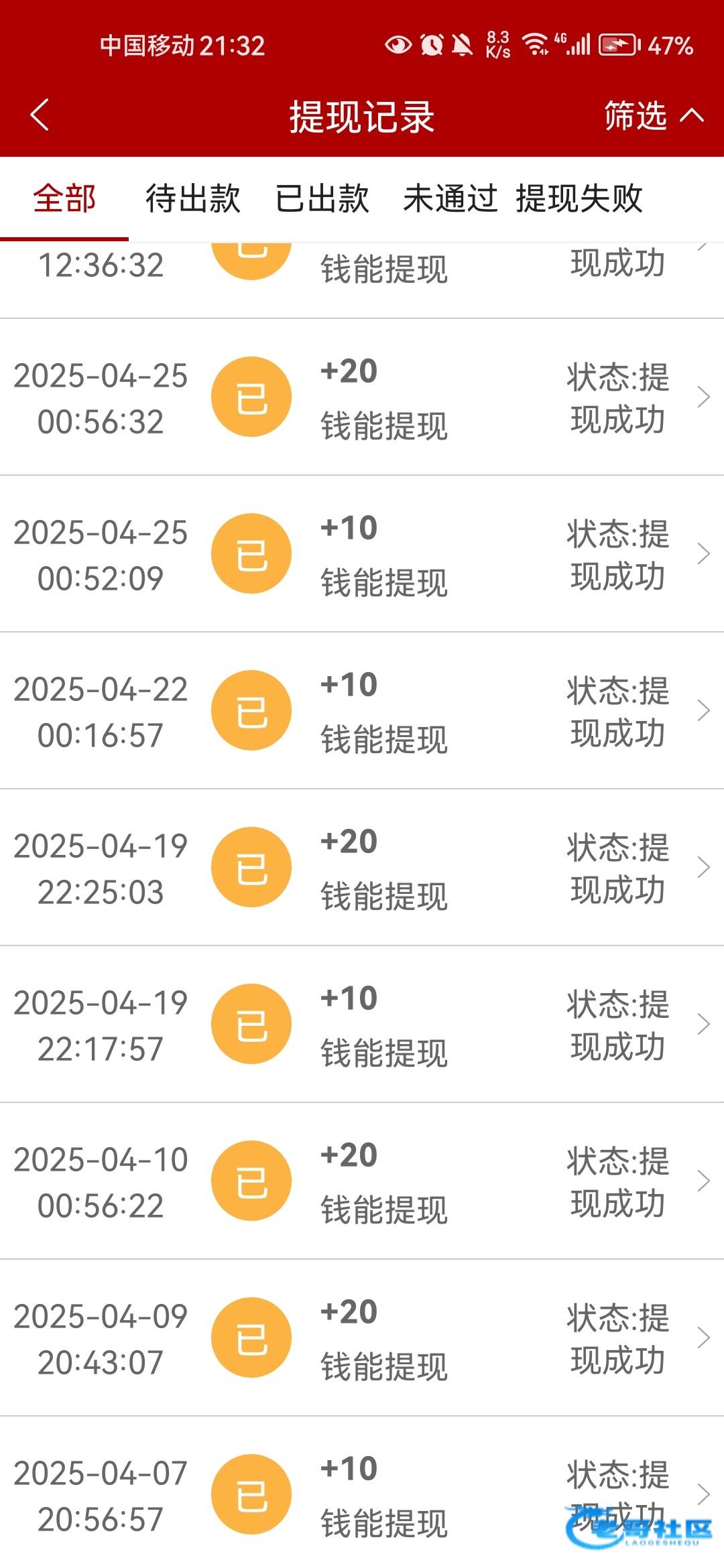724x1568 pixels.
Task: Select the 已出款 tab
Action: click(322, 199)
